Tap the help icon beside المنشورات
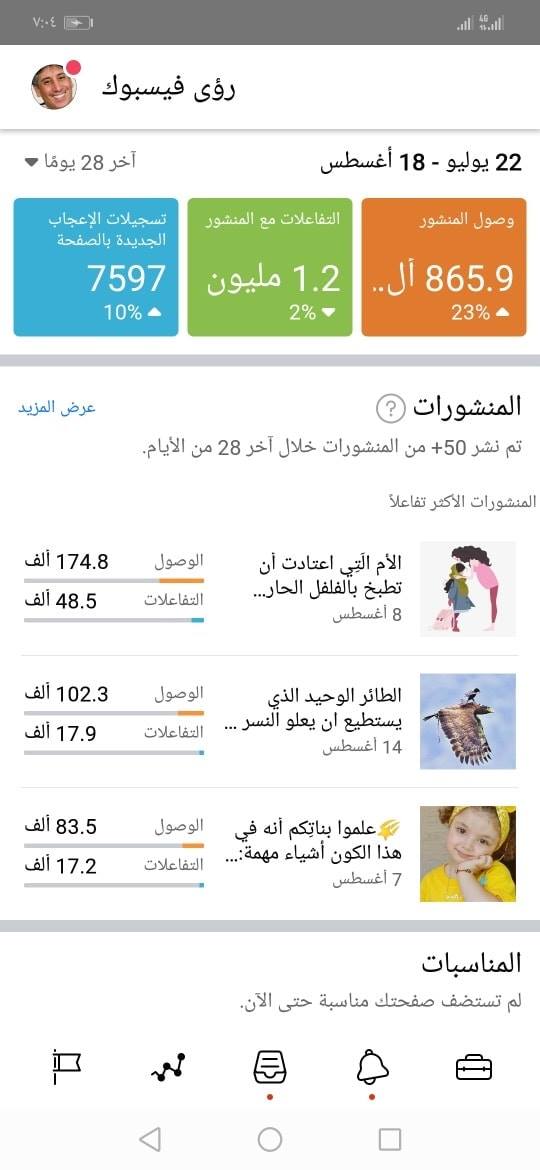The height and width of the screenshot is (1170, 540). coord(390,408)
